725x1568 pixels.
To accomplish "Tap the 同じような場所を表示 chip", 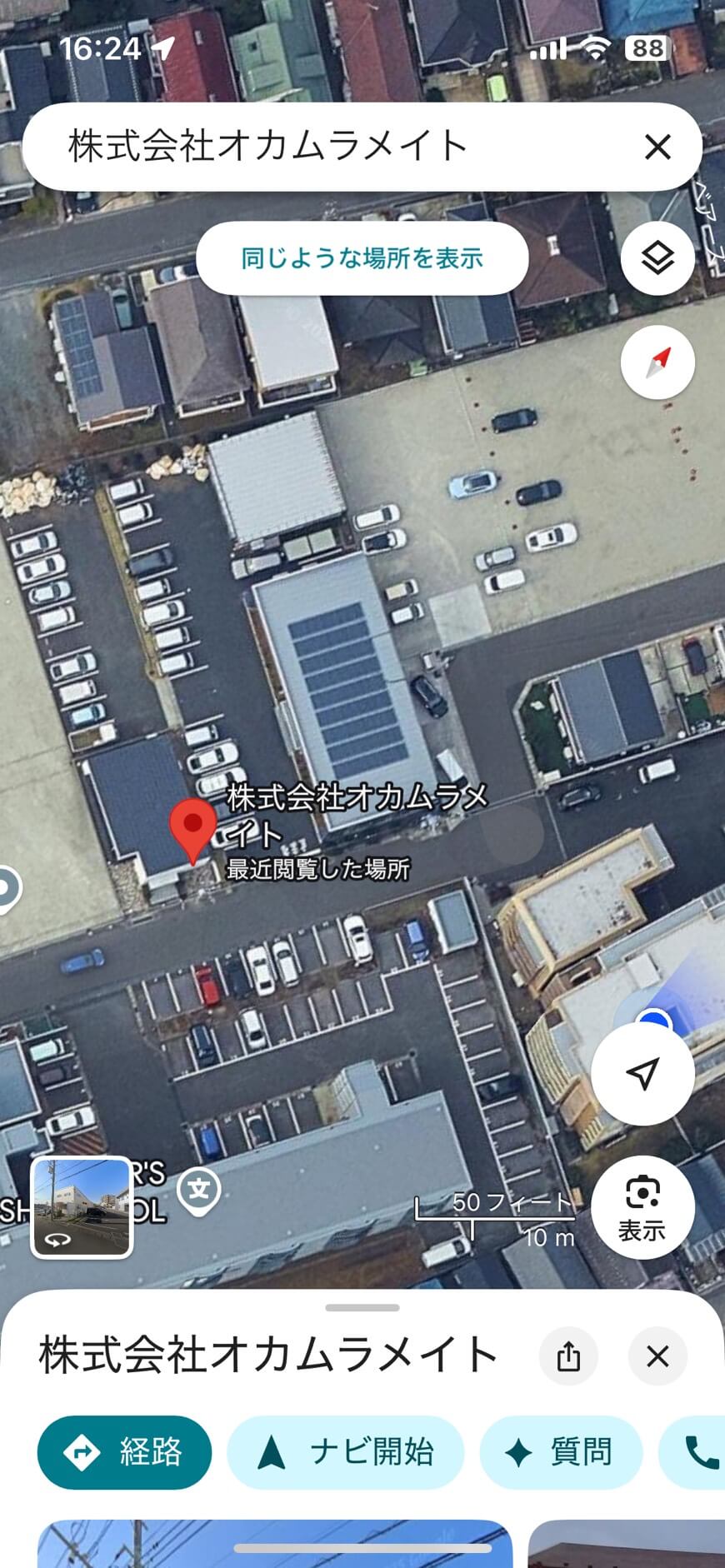I will click(362, 258).
